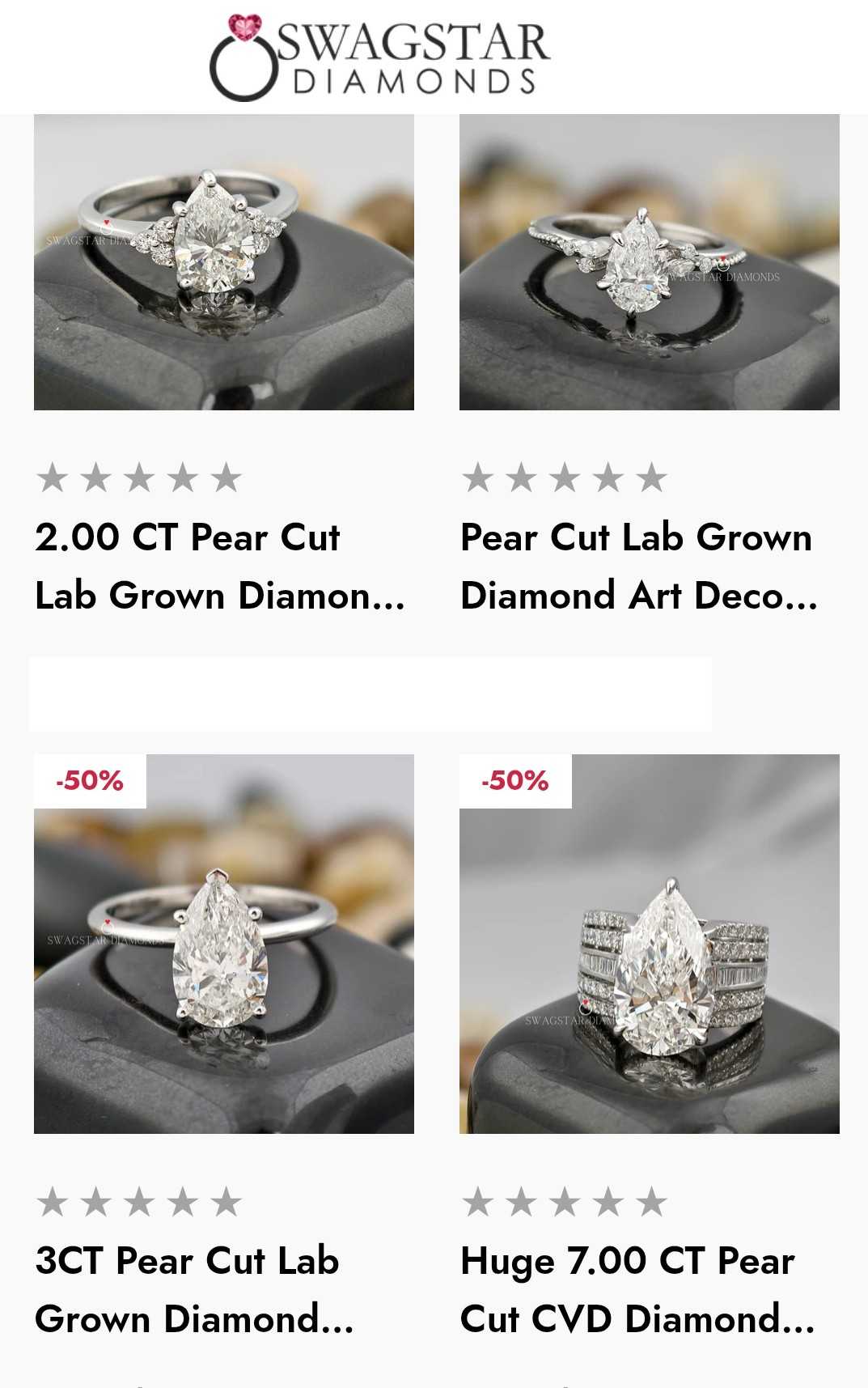Go to the Swagstar Diamonds home logo

click(380, 58)
